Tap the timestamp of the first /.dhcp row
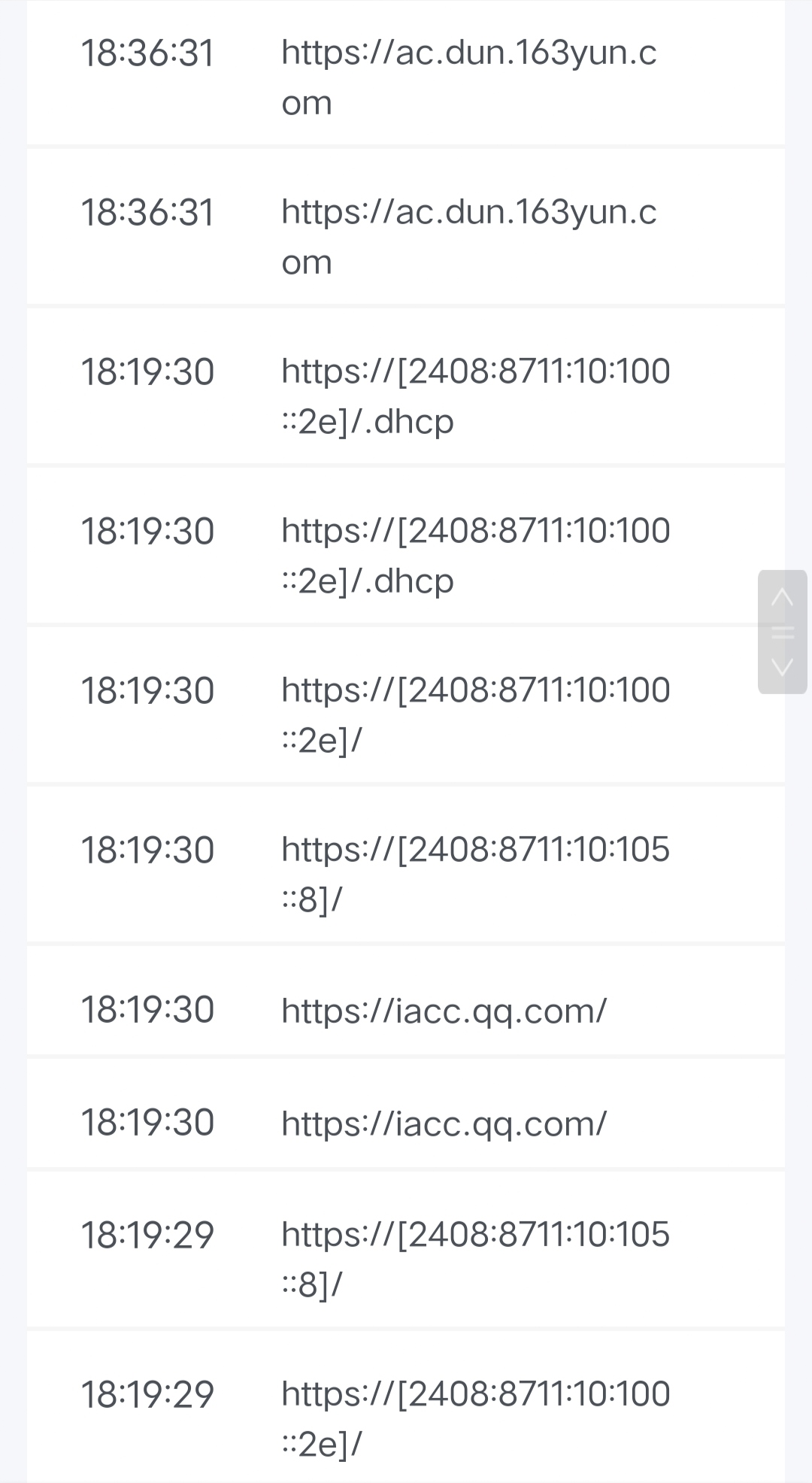The image size is (812, 1483). (147, 371)
